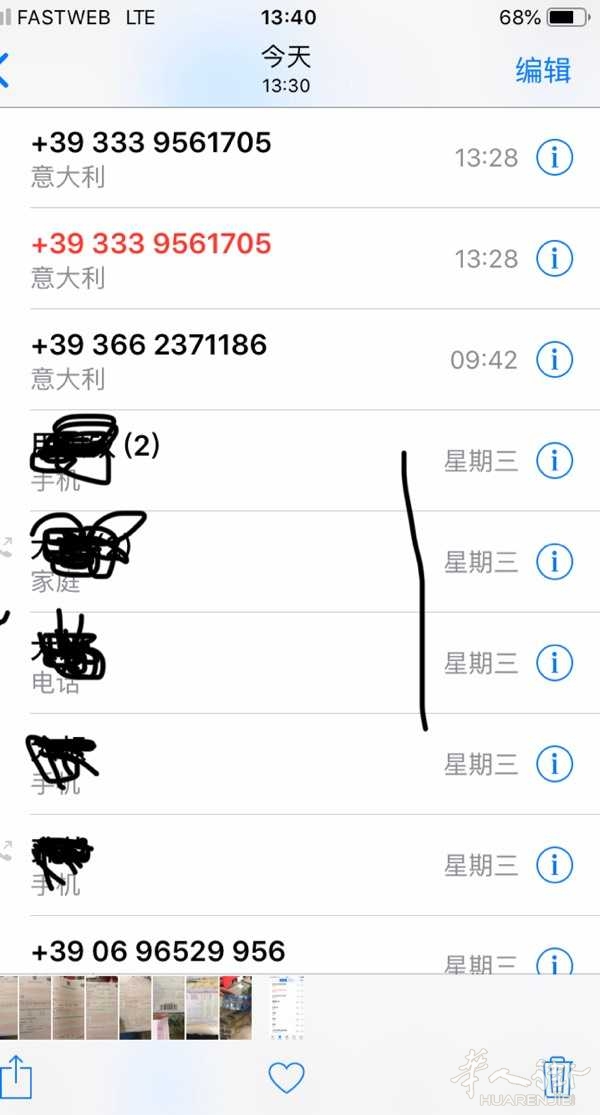
Task: Go back to the photo album
Action: (x=5, y=71)
